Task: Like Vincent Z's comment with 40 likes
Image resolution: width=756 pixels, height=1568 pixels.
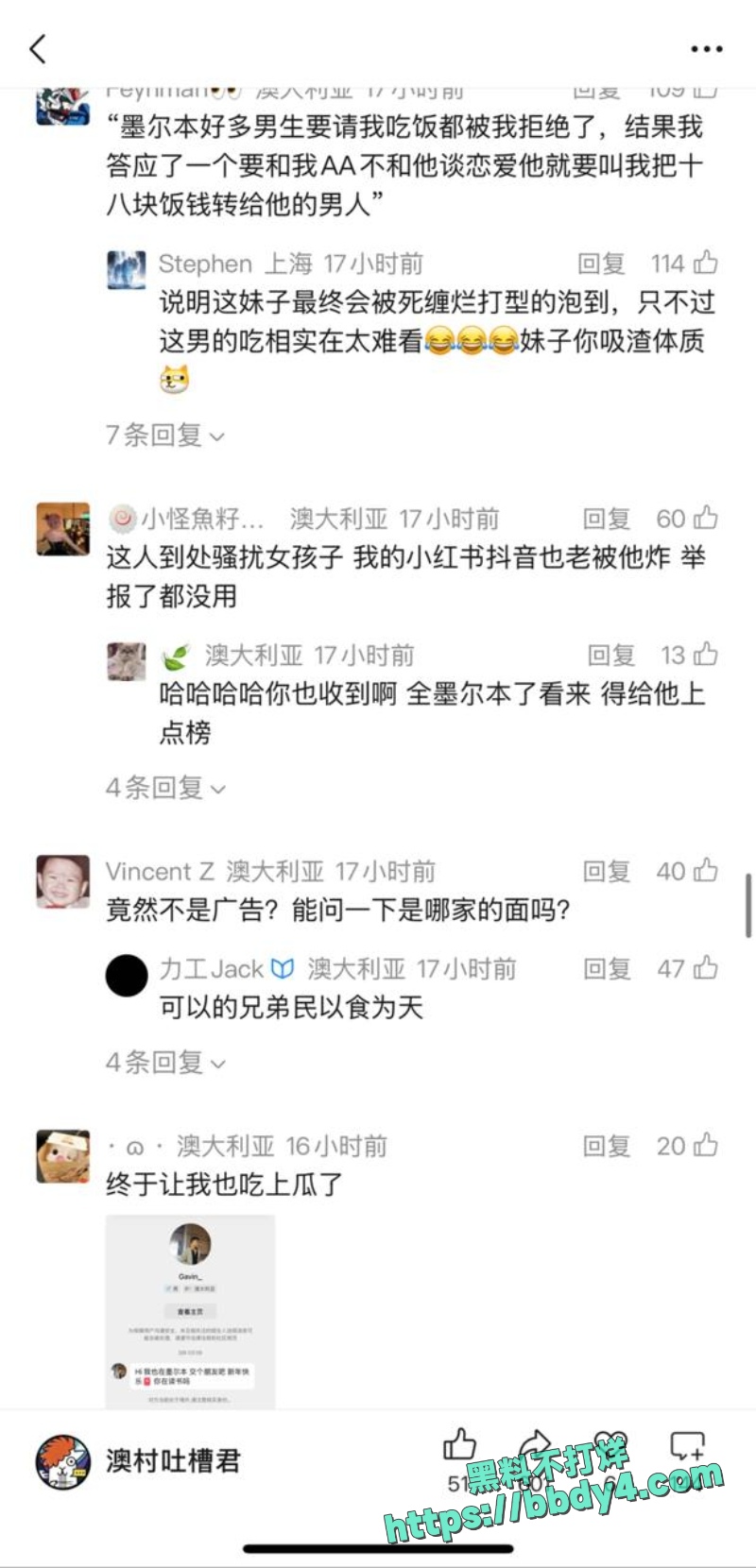Action: click(706, 871)
